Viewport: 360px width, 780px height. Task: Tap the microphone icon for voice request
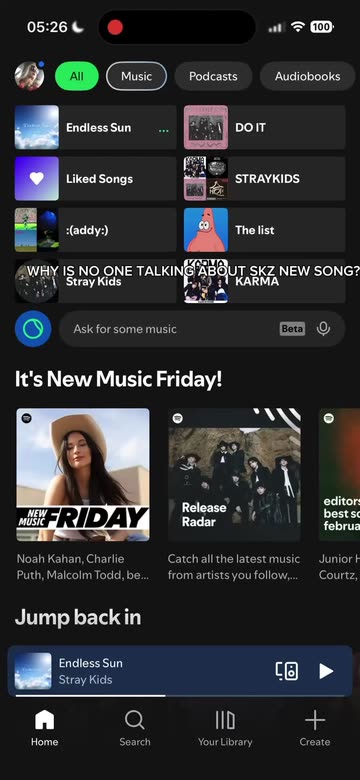tap(323, 329)
